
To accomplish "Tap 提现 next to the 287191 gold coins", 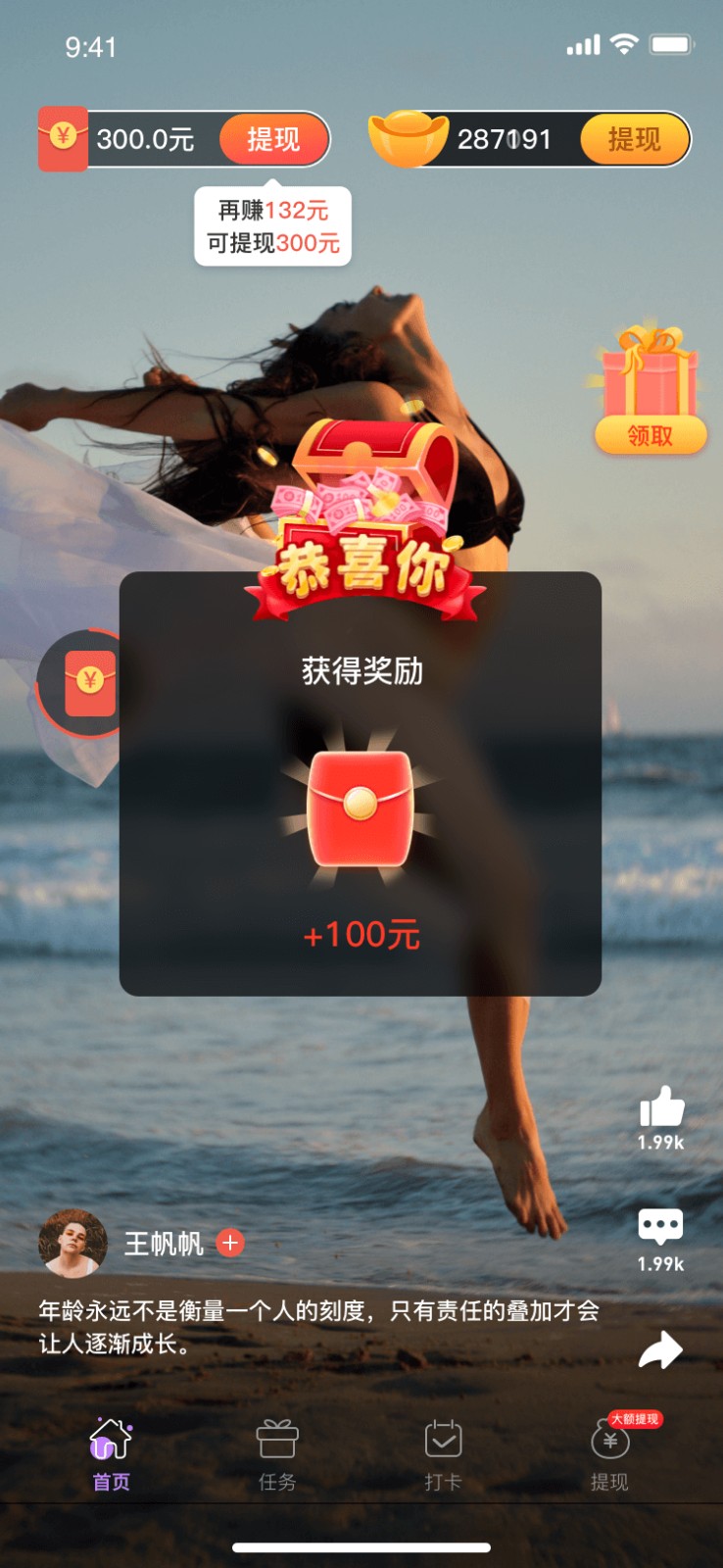I will pyautogui.click(x=635, y=139).
